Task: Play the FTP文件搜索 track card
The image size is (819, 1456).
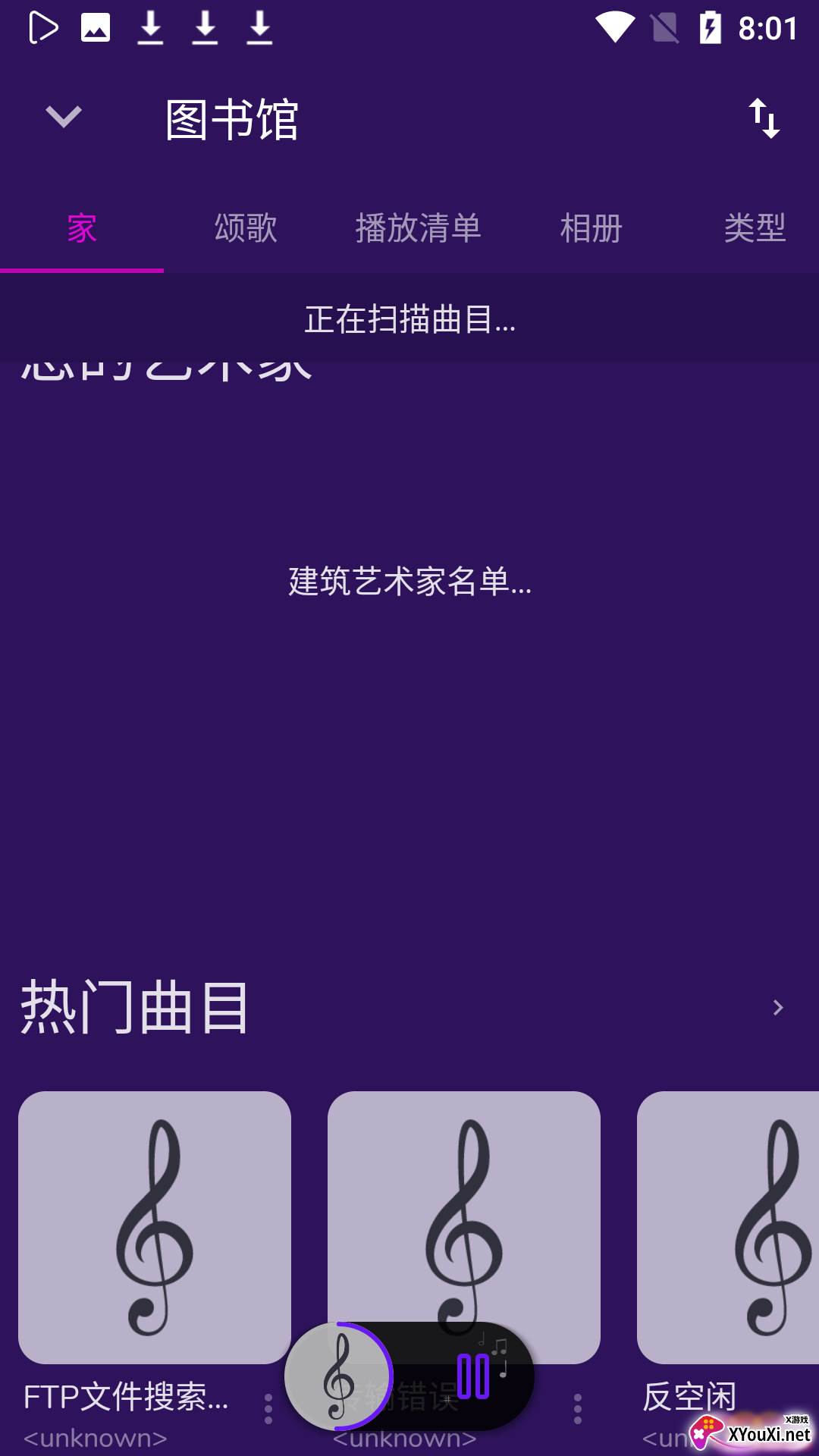Action: (155, 1227)
